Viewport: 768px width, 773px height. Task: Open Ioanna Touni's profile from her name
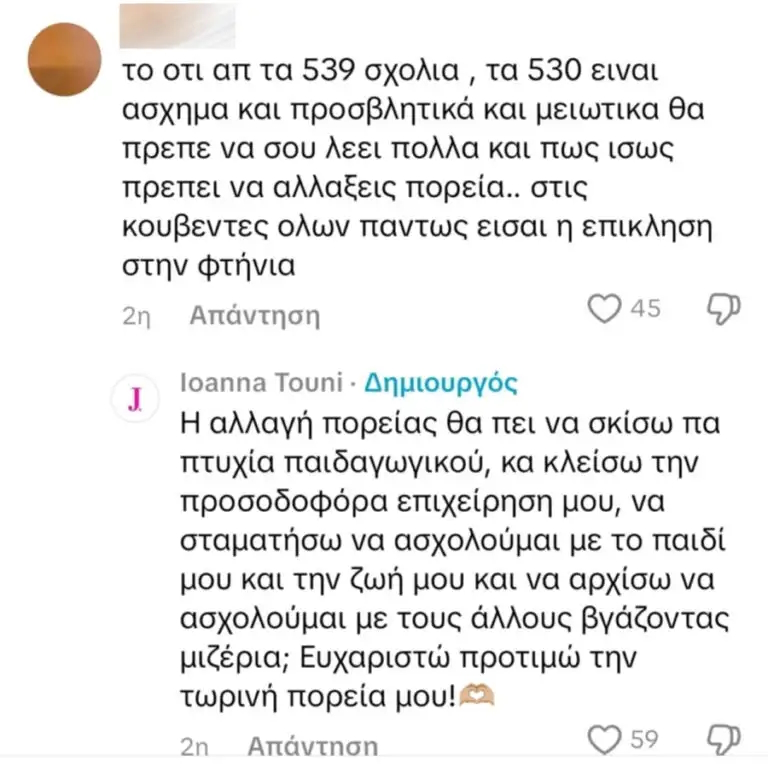pos(255,383)
